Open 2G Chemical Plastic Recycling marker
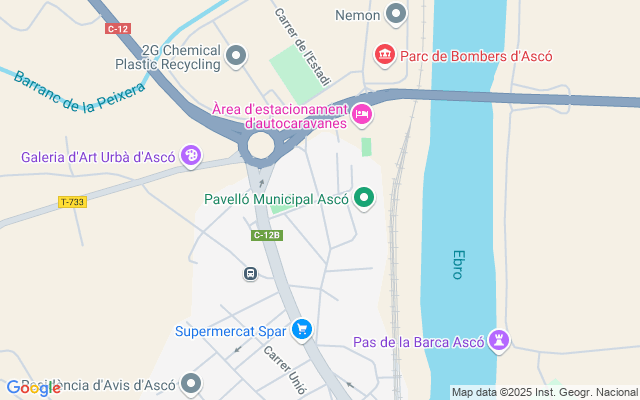 pos(237,55)
